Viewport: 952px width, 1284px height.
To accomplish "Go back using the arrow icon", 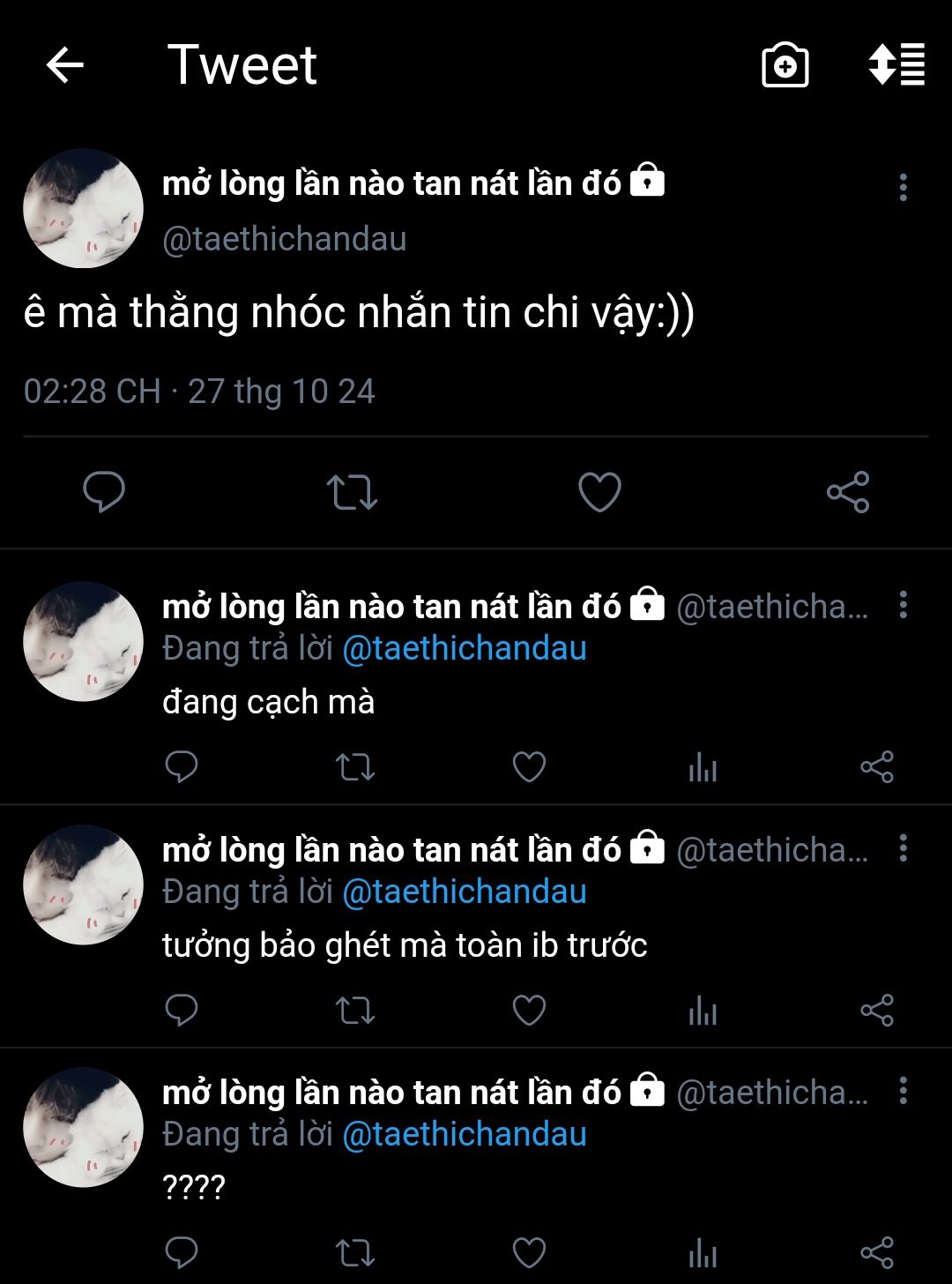I will (x=64, y=65).
